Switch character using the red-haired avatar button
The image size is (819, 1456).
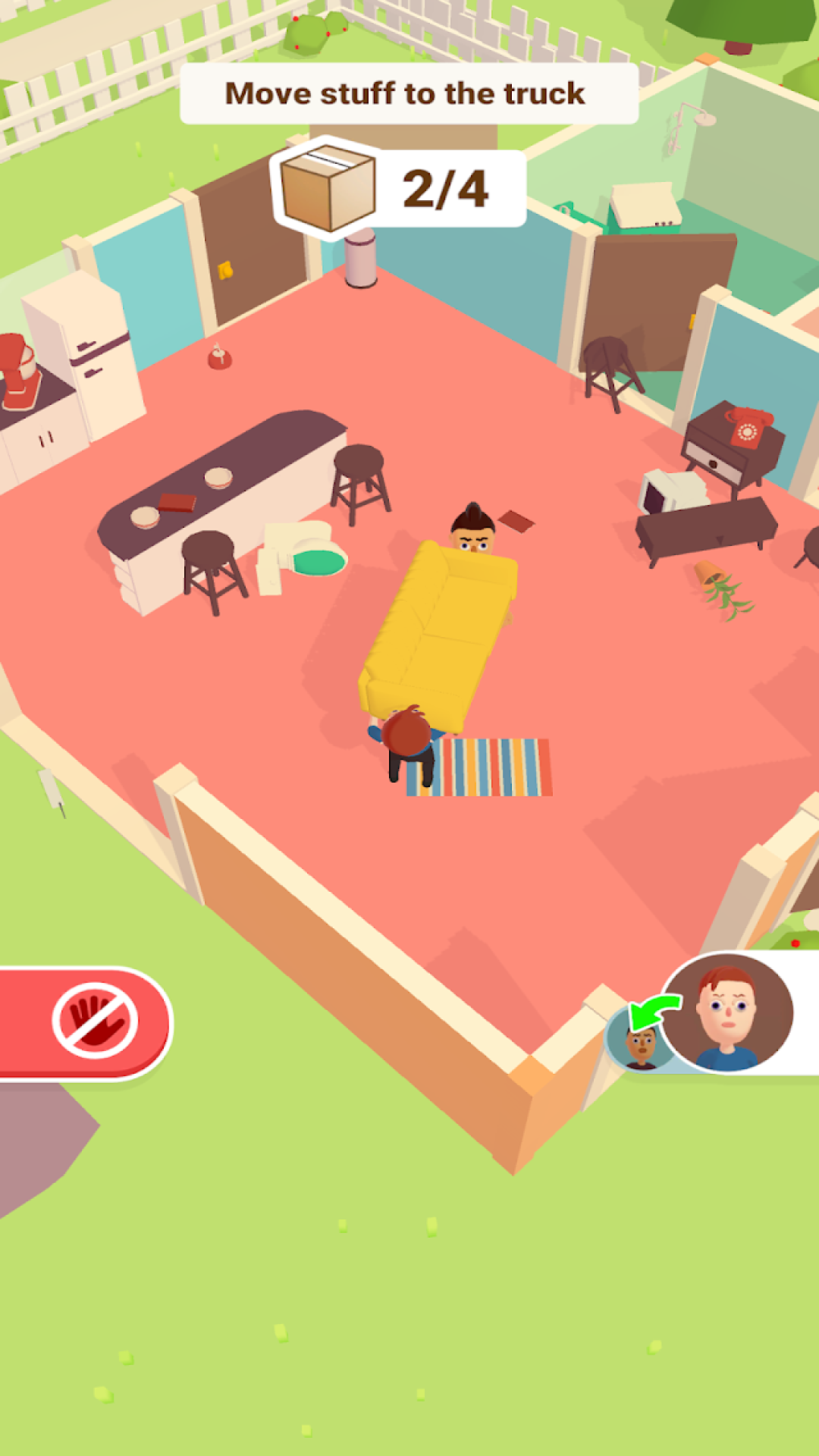coord(726,1013)
